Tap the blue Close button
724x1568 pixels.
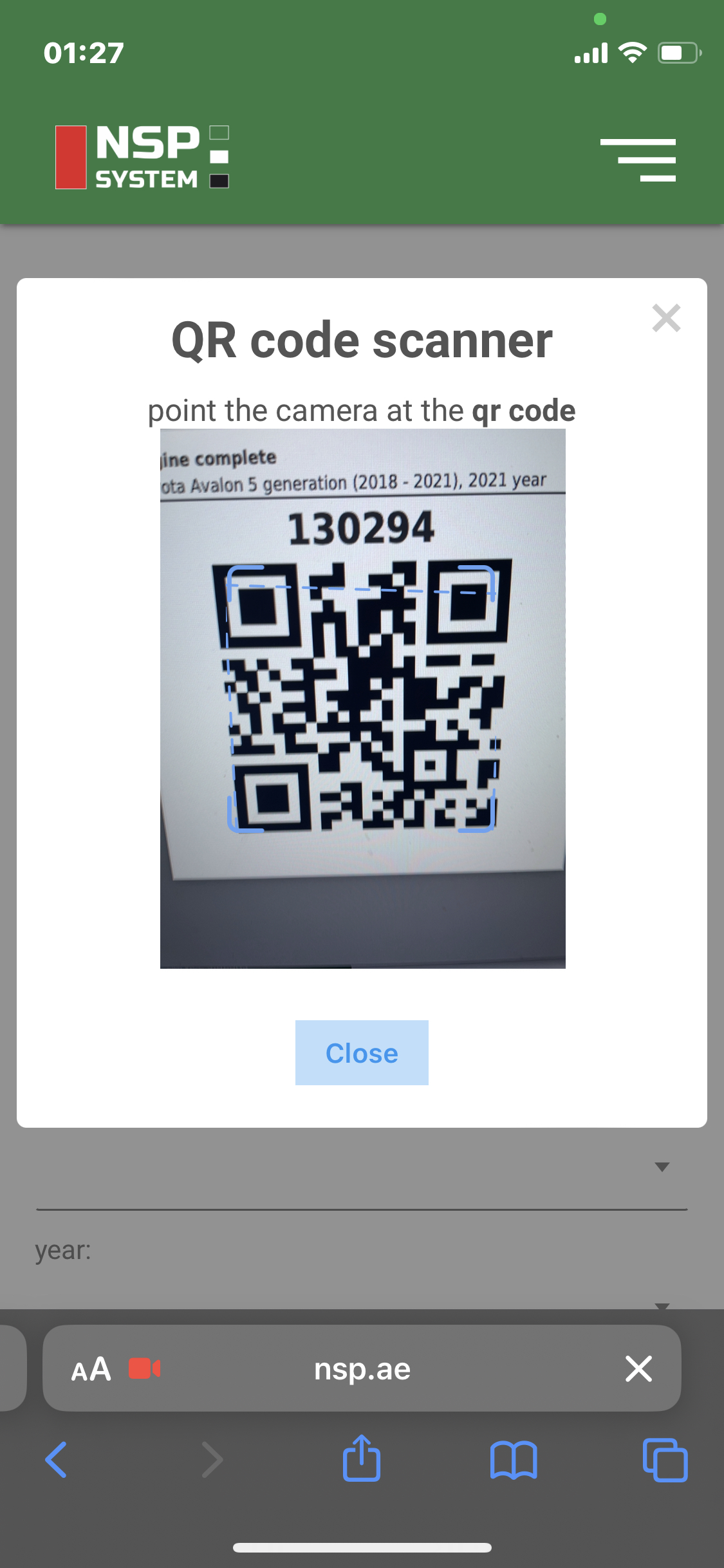[362, 1052]
